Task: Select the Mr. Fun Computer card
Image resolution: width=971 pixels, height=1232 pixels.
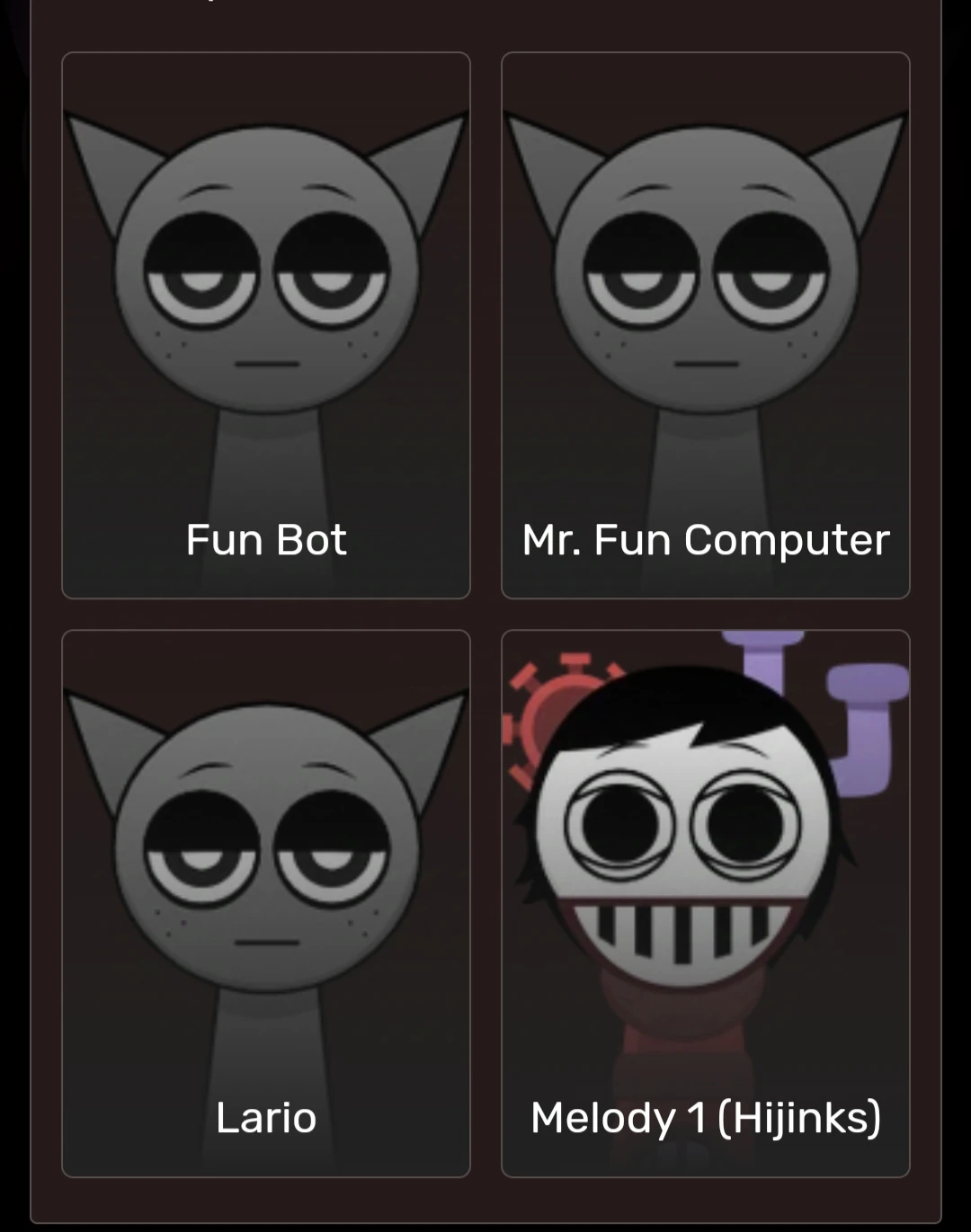Action: click(705, 325)
